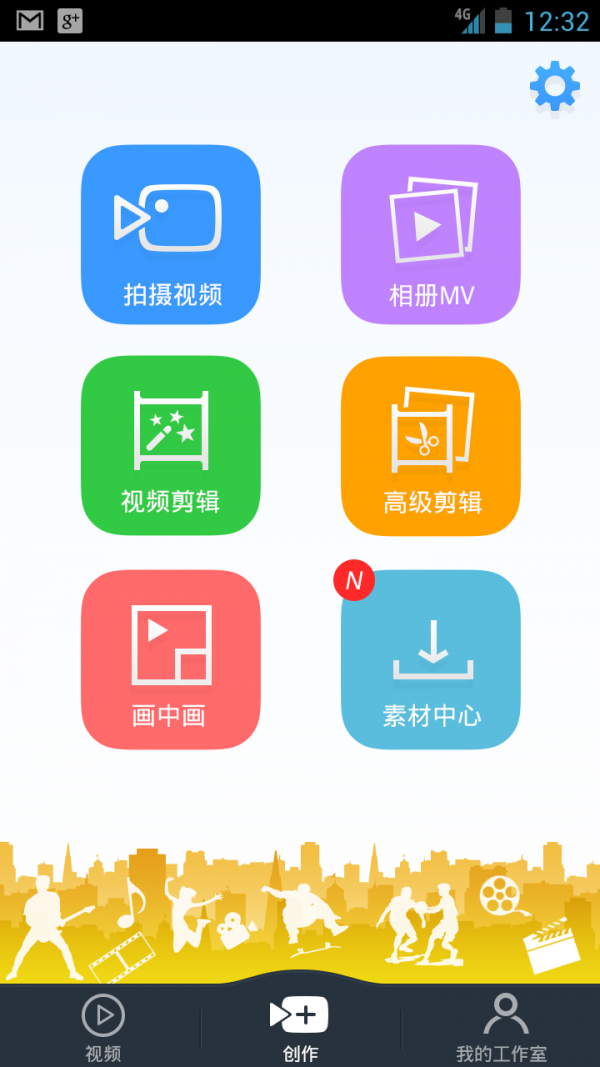The height and width of the screenshot is (1067, 600).
Task: Open the 我的工作室 tab
Action: coord(502,1026)
